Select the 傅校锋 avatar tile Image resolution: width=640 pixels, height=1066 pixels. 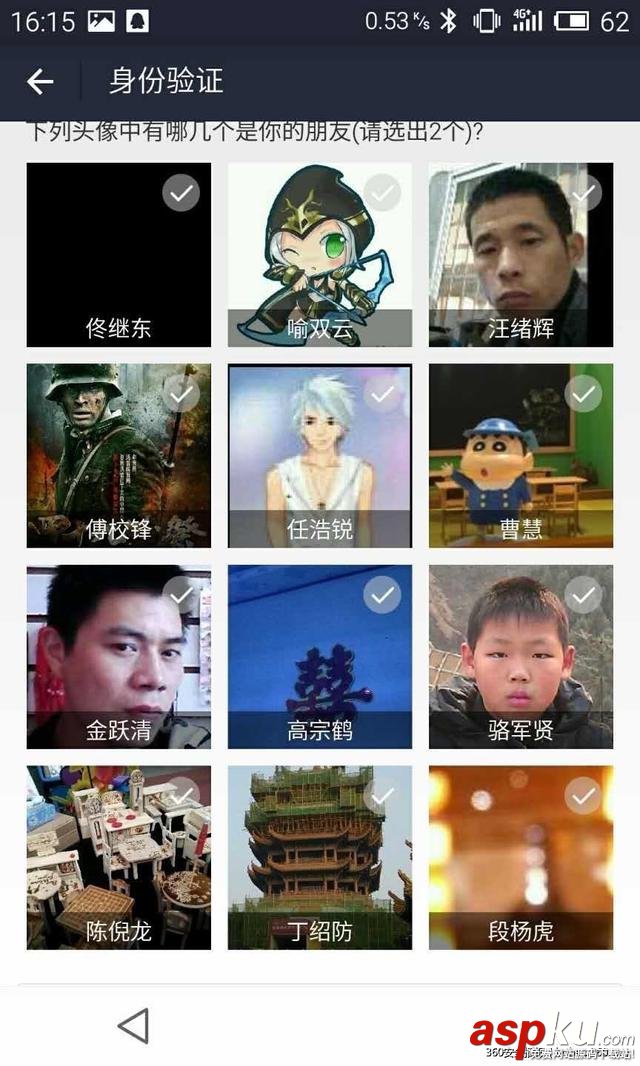[119, 455]
